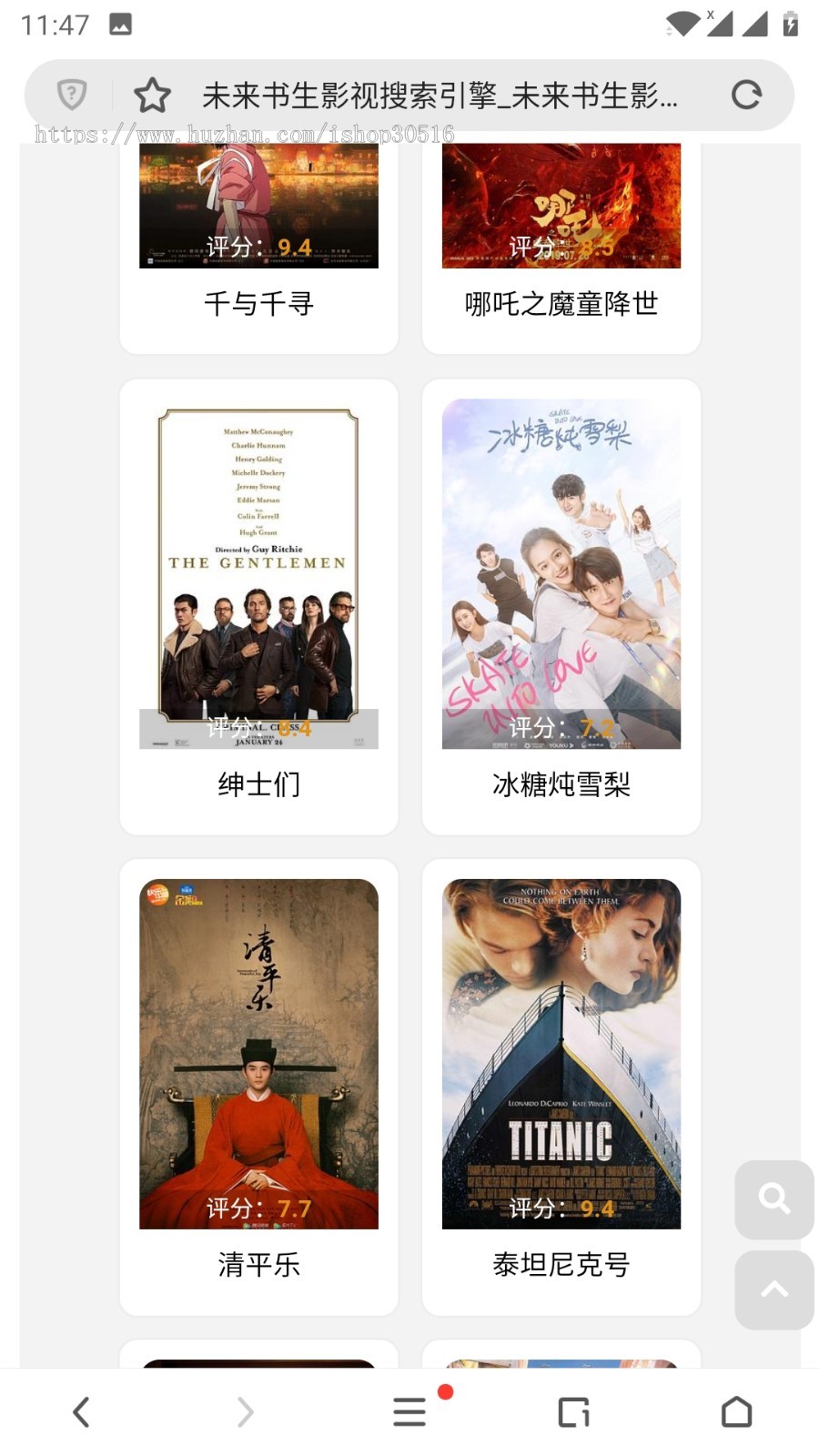The image size is (819, 1456).
Task: Go back to the previous page
Action: (81, 1412)
